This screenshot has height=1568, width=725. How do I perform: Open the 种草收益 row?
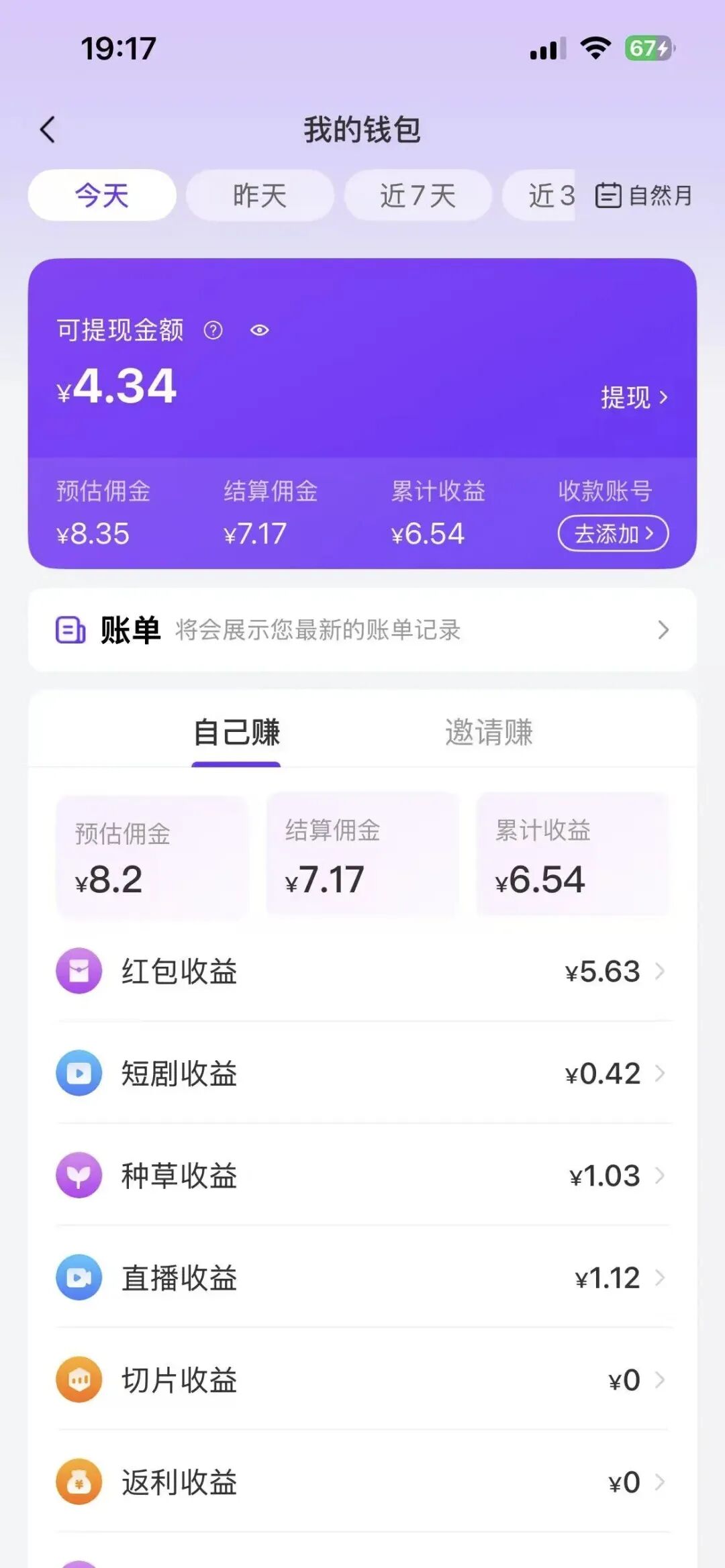(362, 1175)
